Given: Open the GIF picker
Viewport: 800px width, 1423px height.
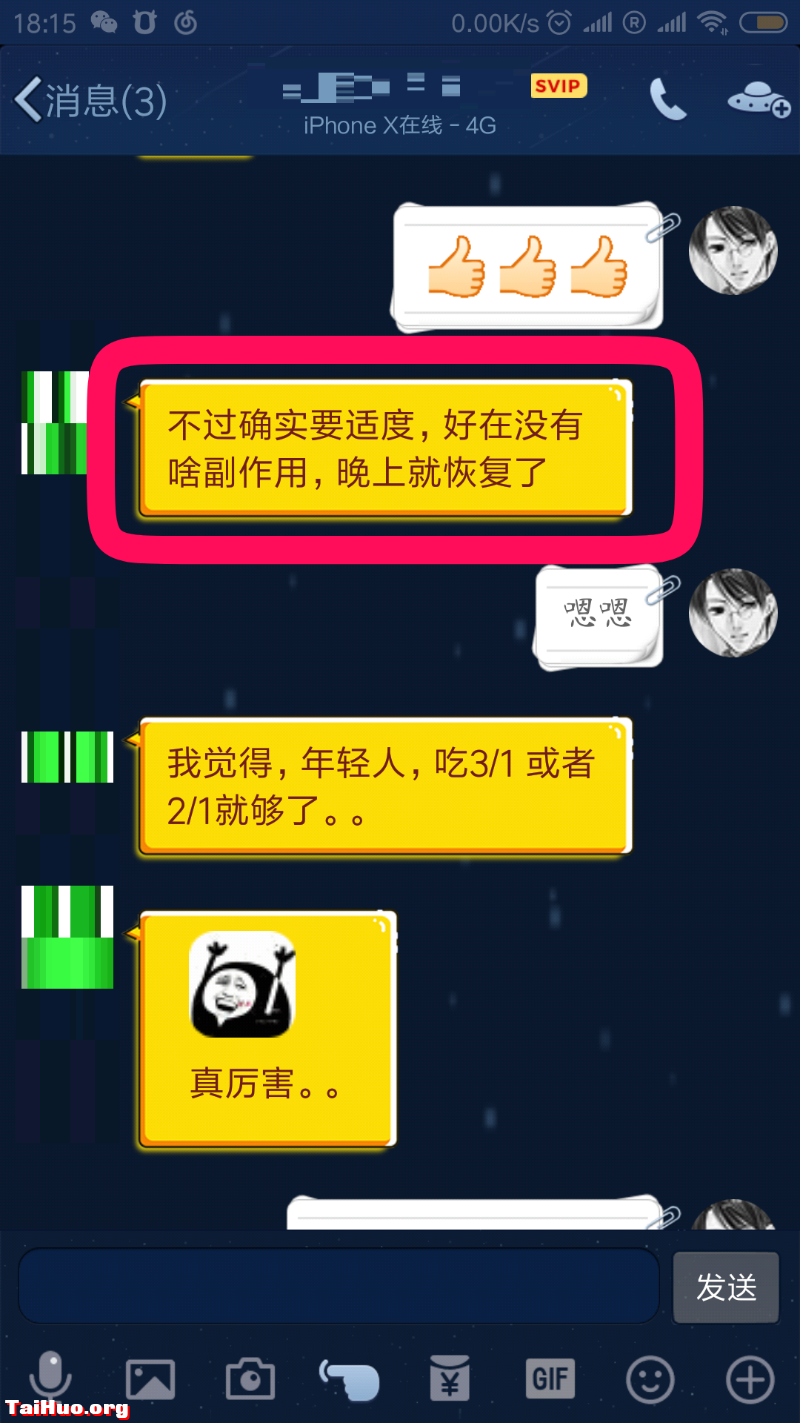Looking at the screenshot, I should click(550, 1380).
